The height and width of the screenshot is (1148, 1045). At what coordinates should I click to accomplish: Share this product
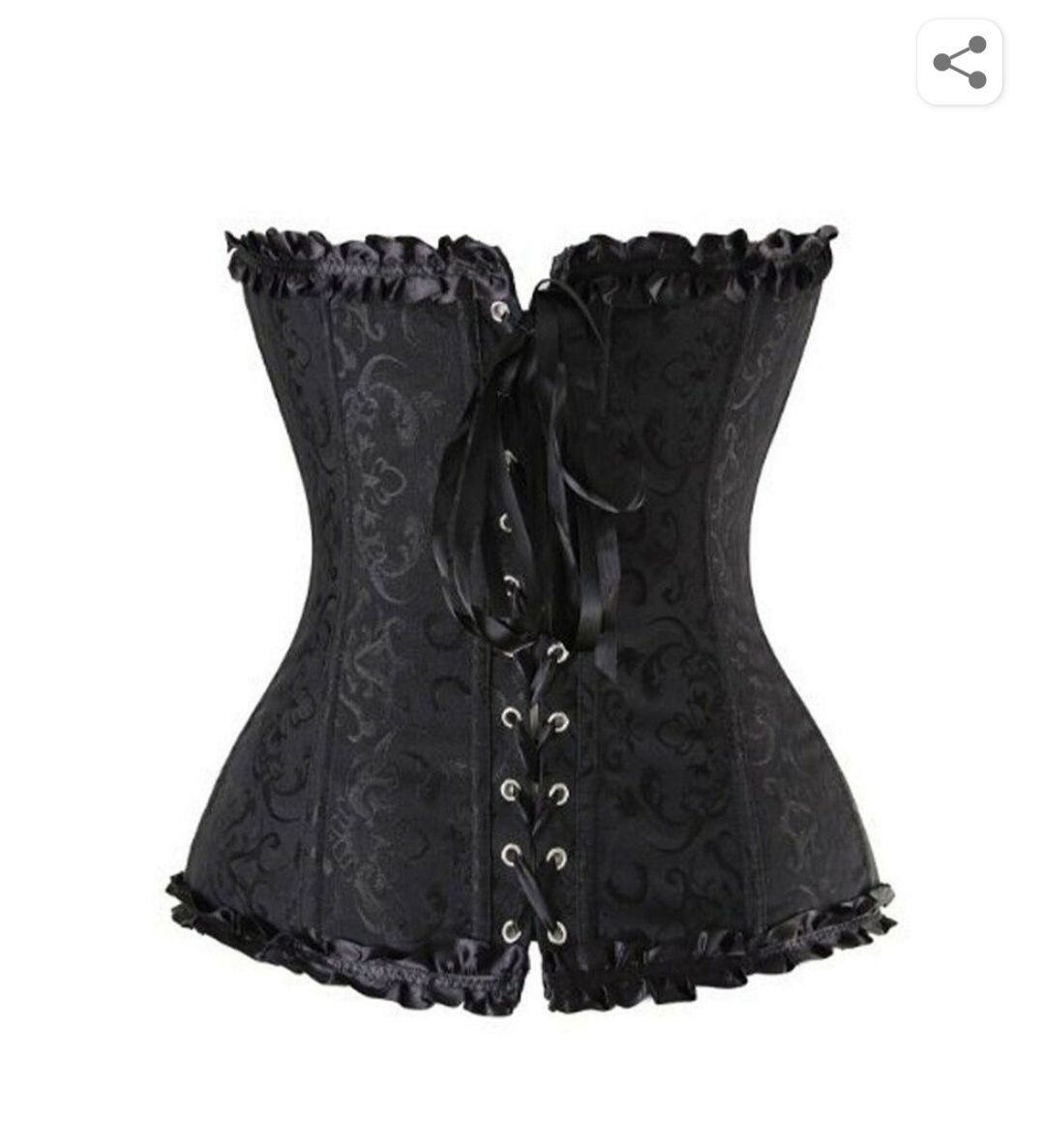(x=959, y=63)
